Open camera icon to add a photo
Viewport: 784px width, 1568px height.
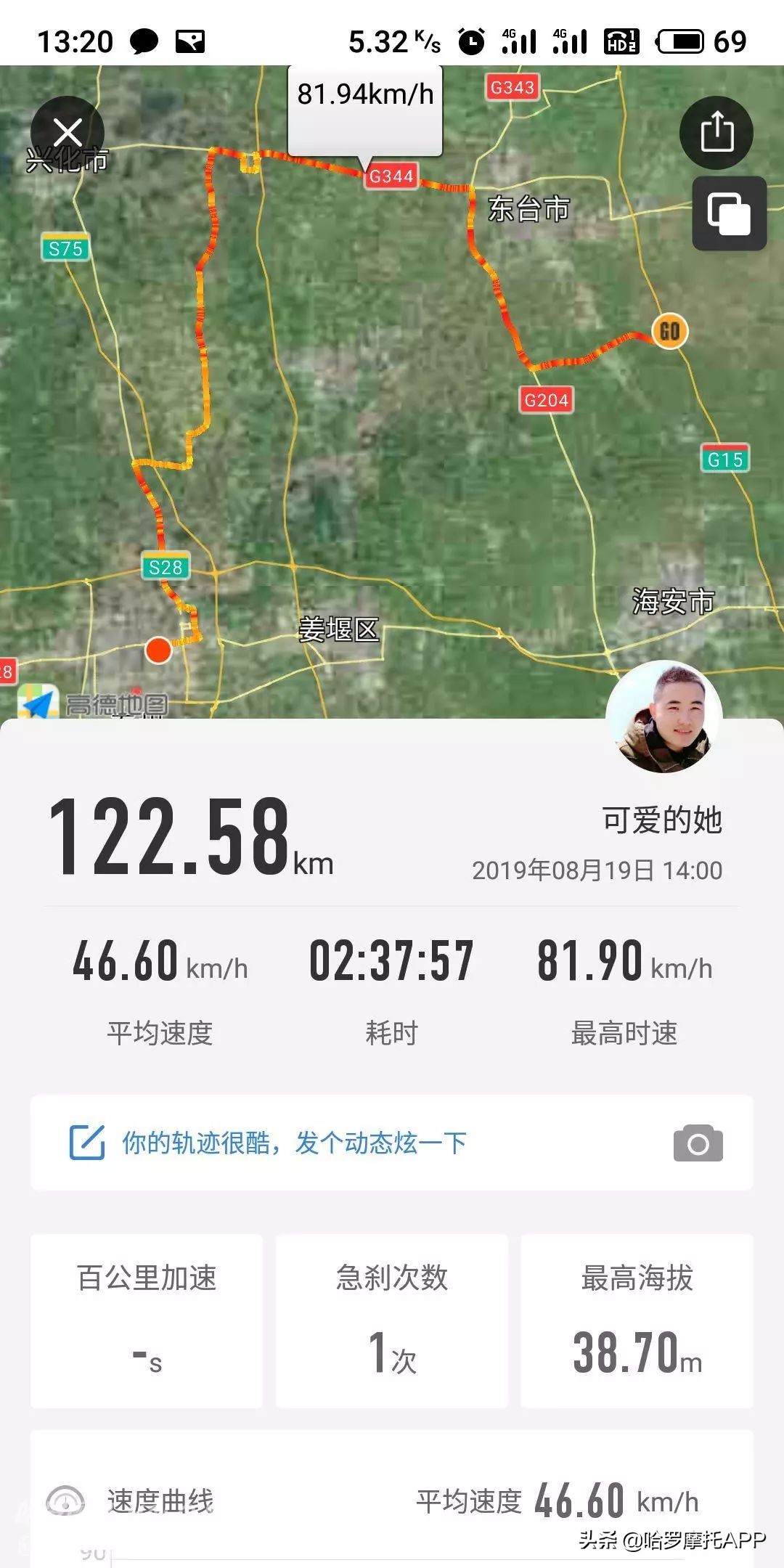pyautogui.click(x=698, y=1141)
